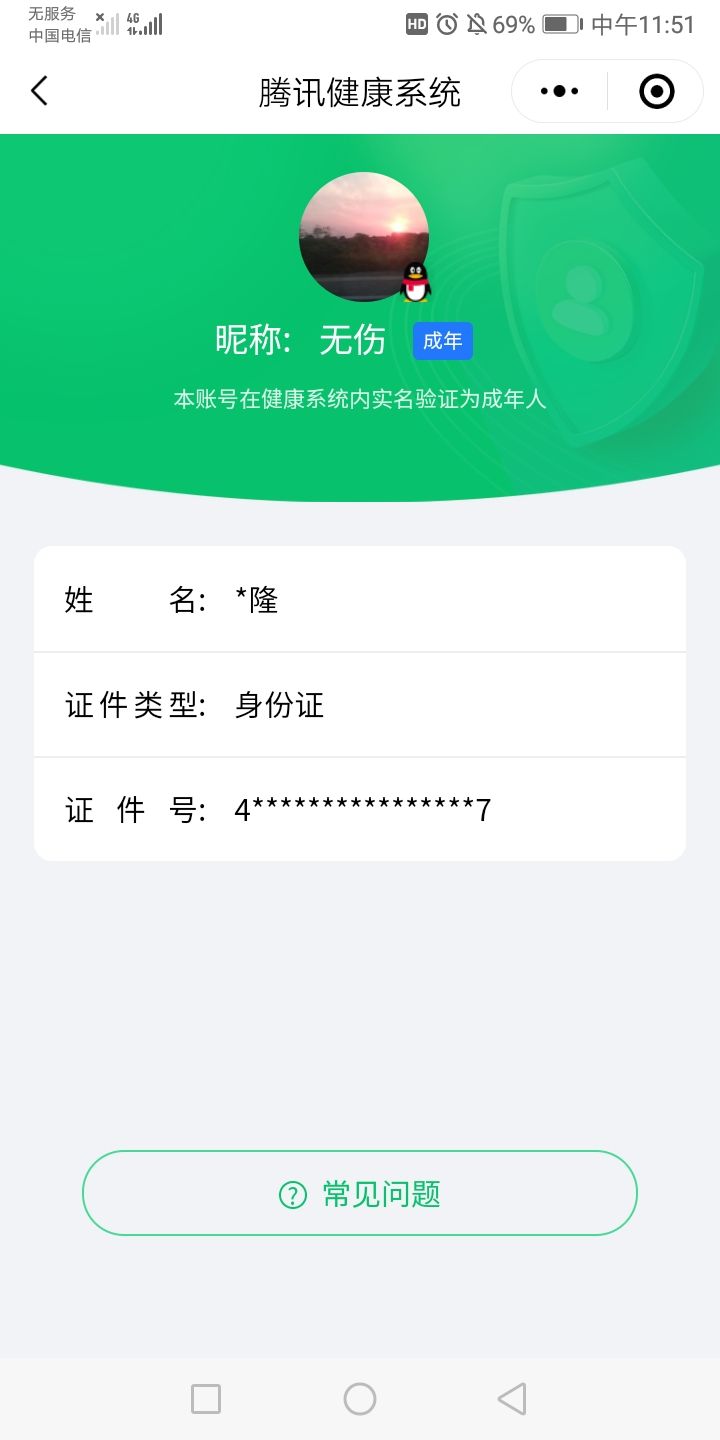Tap the back arrow to leave 腾讯健康系统

click(x=38, y=90)
